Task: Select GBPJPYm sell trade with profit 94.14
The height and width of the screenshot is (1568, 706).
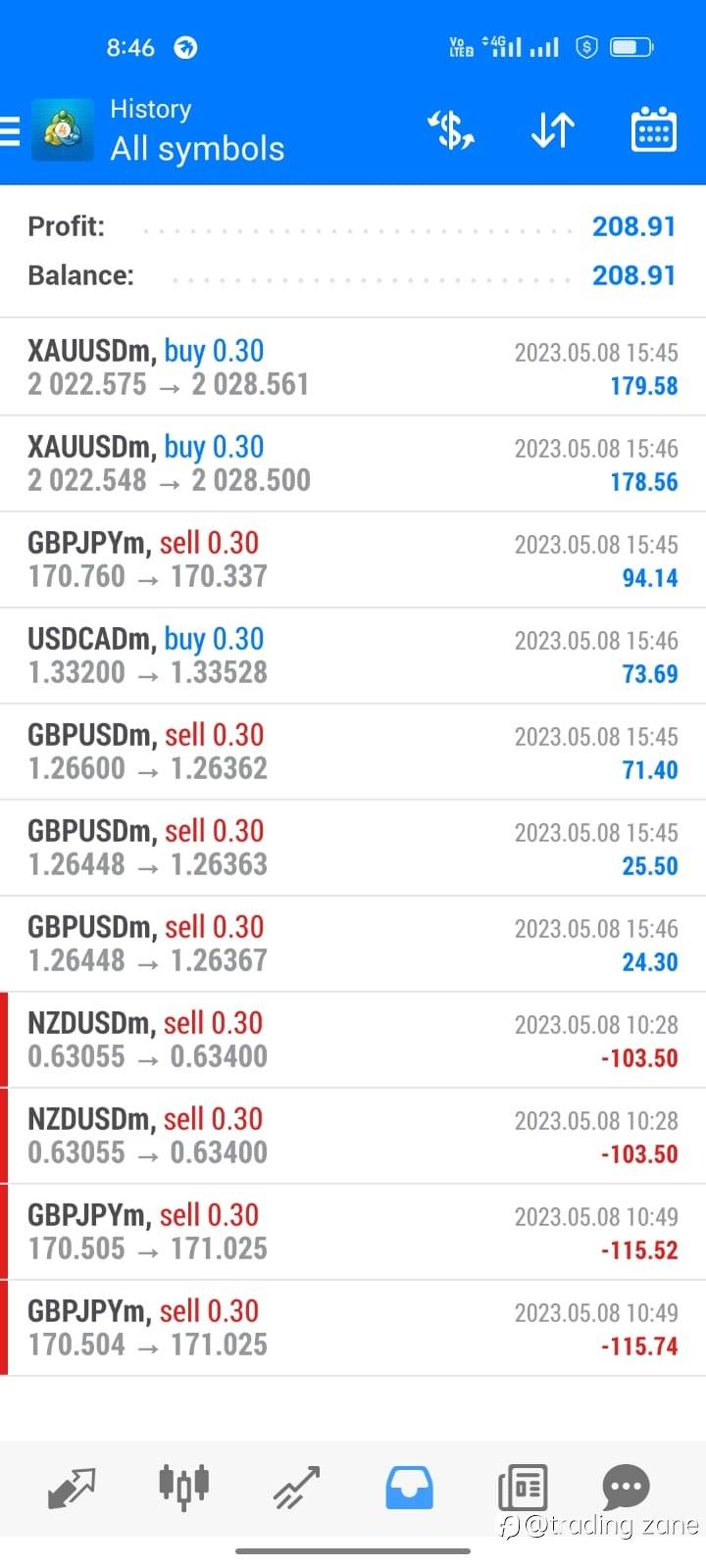Action: pos(353,560)
